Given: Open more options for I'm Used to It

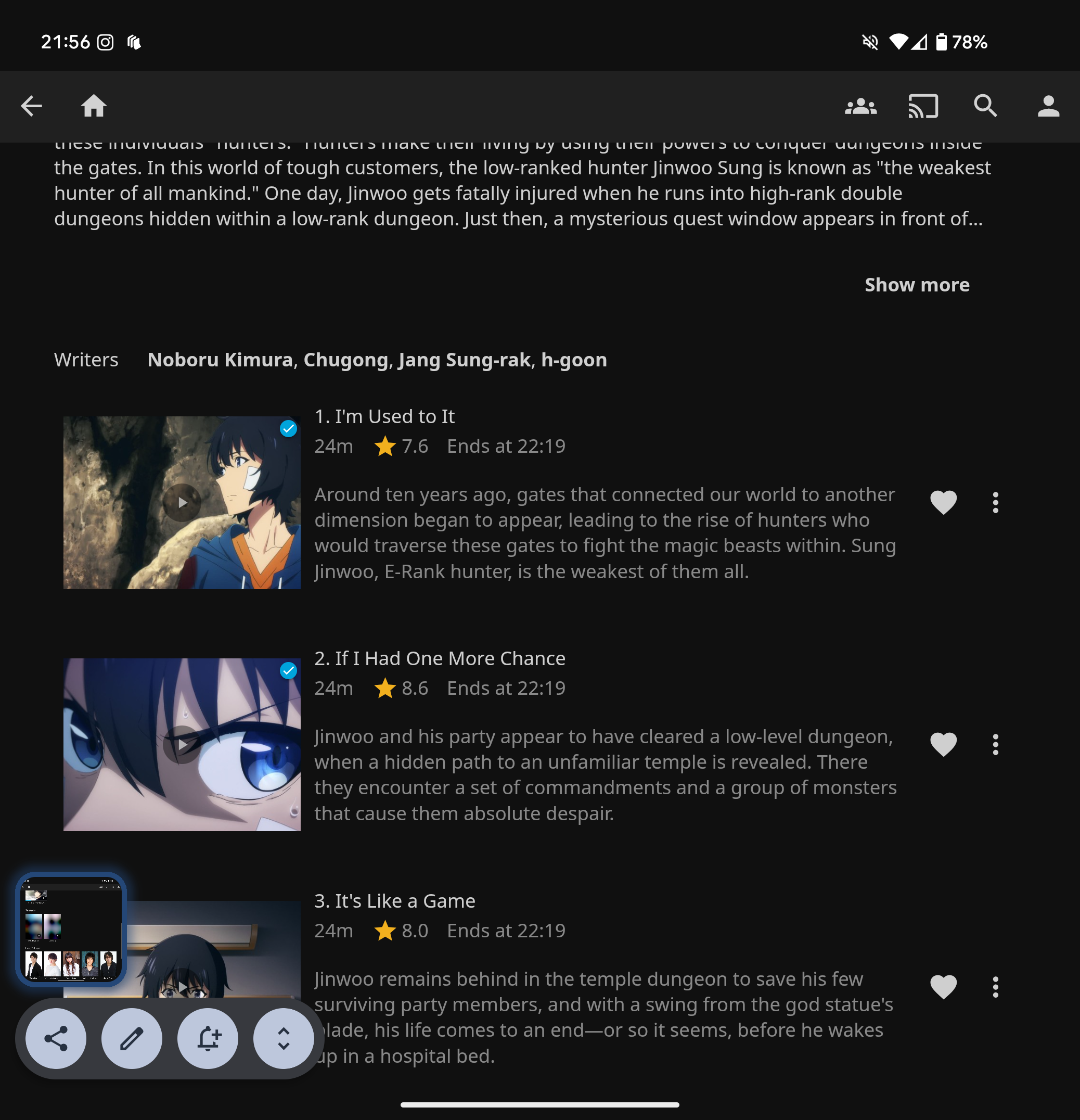Looking at the screenshot, I should coord(996,503).
